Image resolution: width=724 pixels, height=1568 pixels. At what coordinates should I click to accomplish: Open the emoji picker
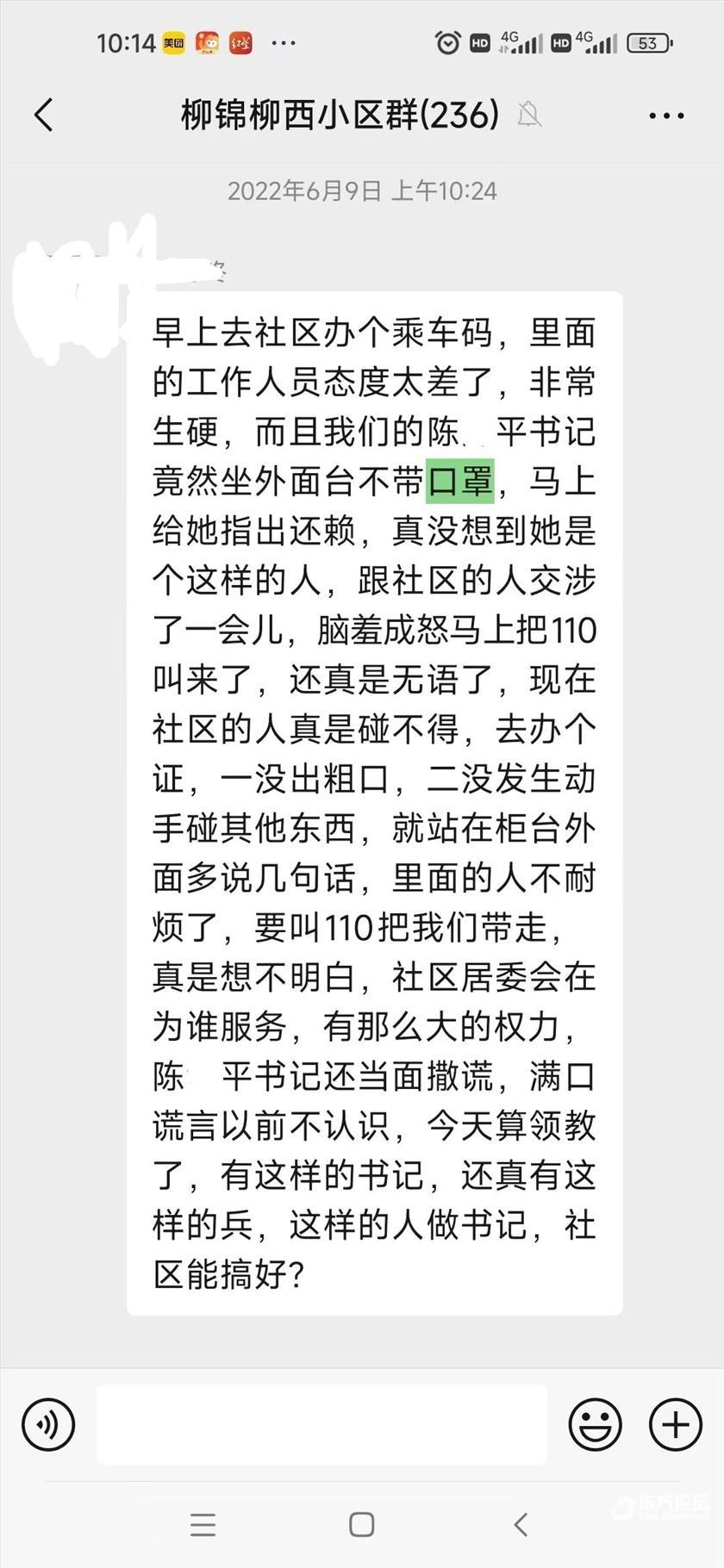(595, 1424)
